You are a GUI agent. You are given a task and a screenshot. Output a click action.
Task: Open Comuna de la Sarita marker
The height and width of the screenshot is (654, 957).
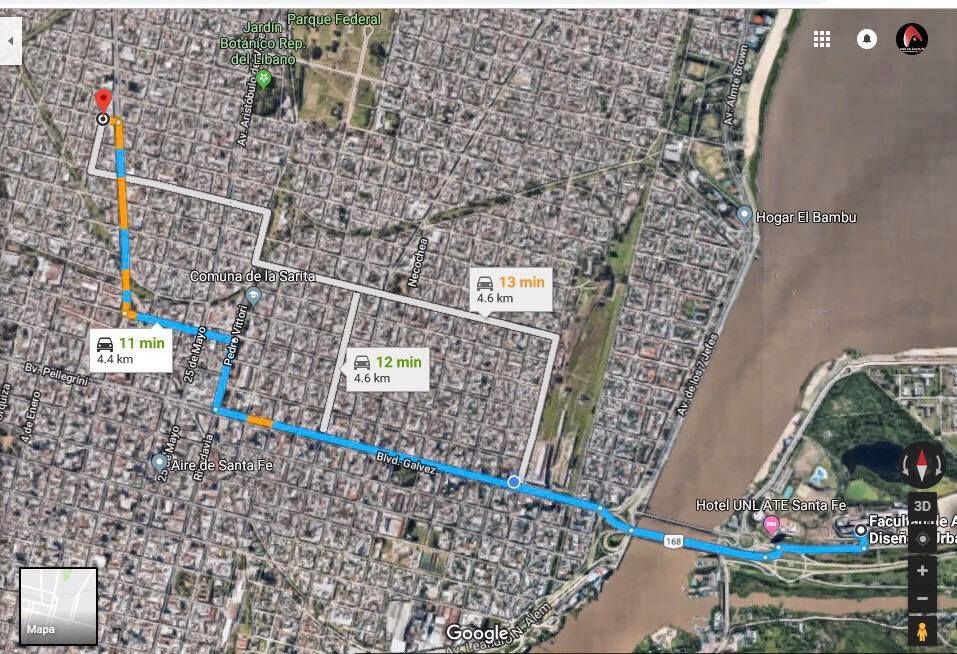click(253, 296)
